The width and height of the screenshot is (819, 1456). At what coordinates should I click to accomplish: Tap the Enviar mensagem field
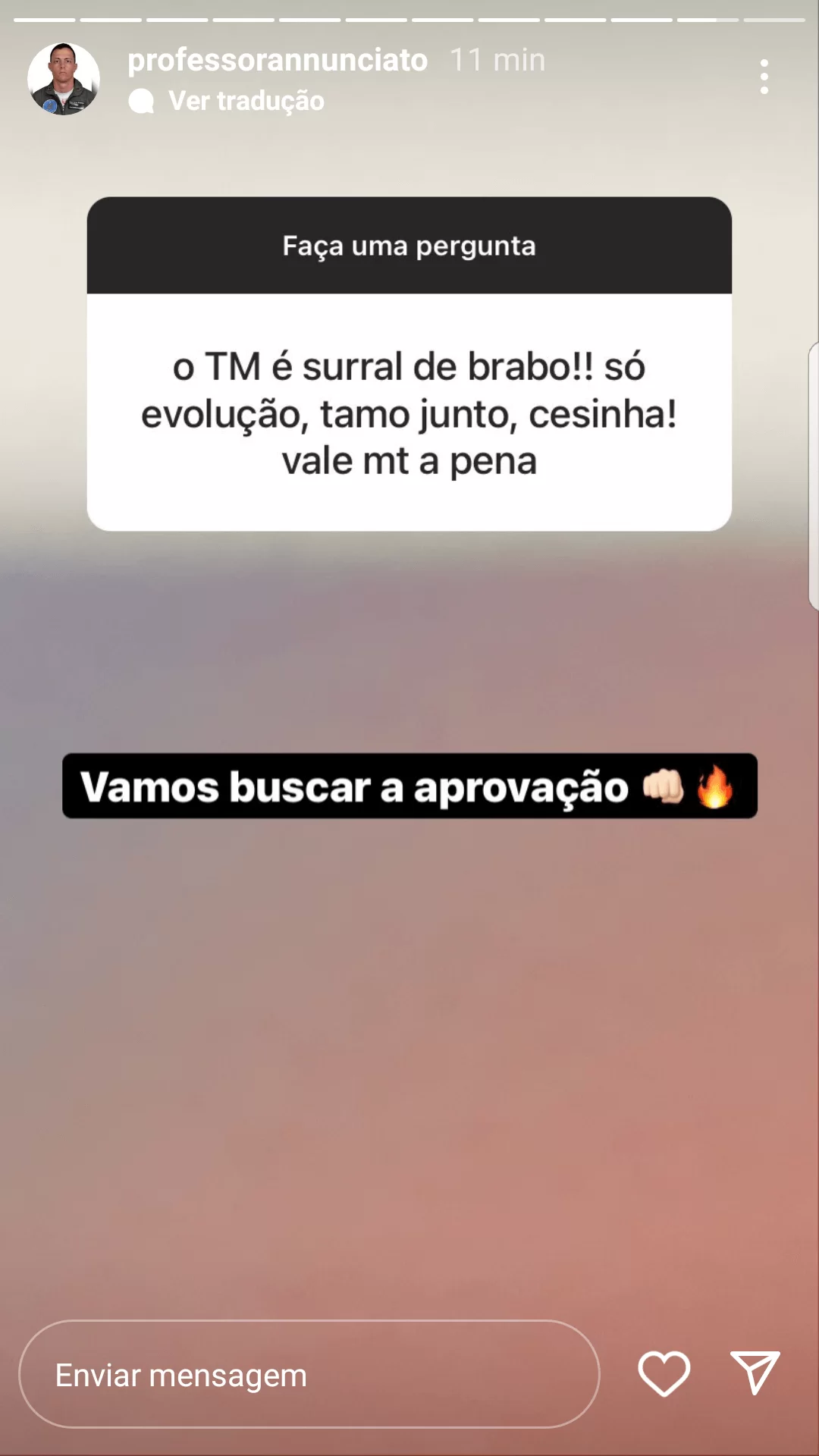click(x=309, y=1374)
